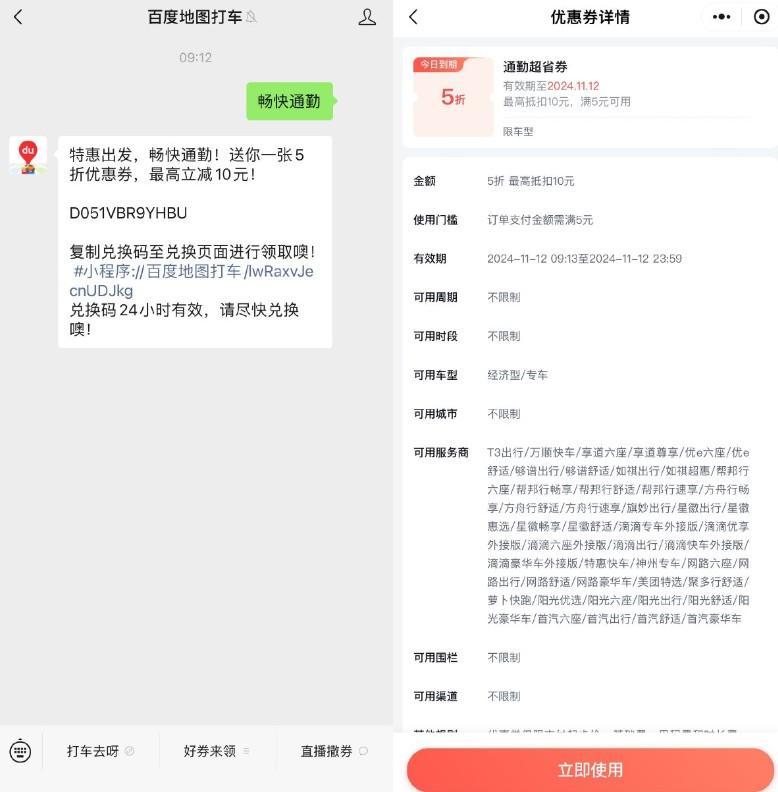Viewport: 778px width, 792px height.
Task: Tap the 立即使用 button
Action: click(590, 769)
